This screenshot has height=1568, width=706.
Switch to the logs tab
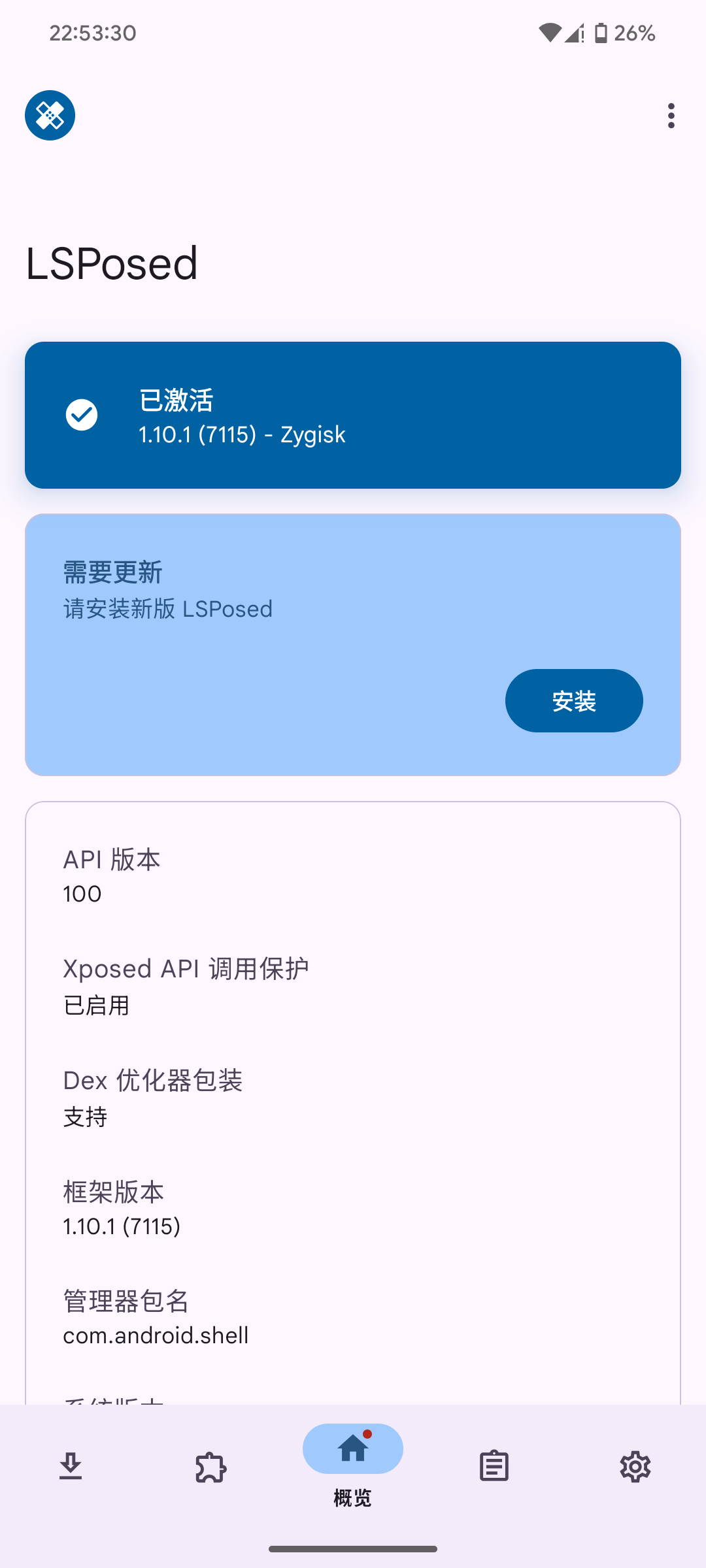coord(494,1467)
